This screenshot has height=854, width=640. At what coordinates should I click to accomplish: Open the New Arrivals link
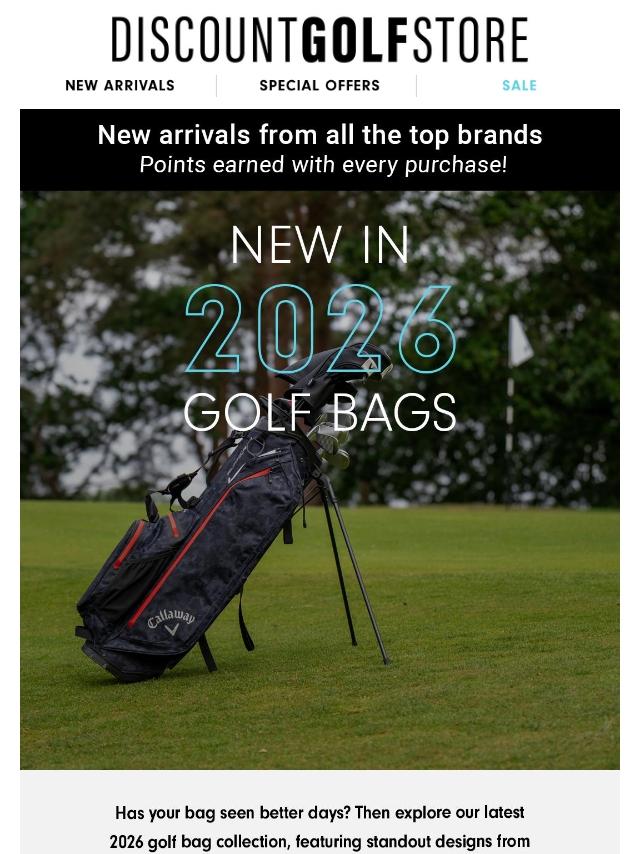click(120, 86)
